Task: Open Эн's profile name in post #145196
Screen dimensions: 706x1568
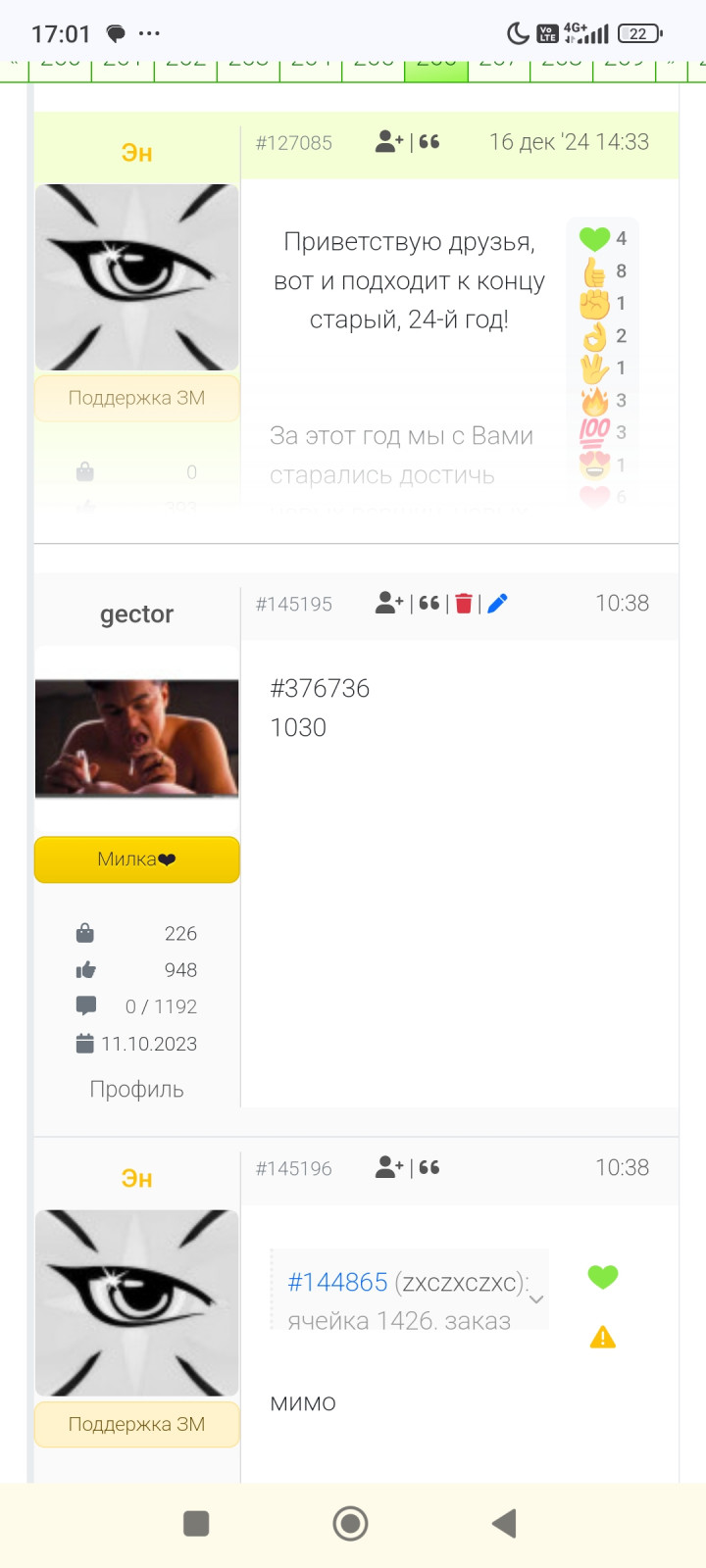Action: point(136,1179)
